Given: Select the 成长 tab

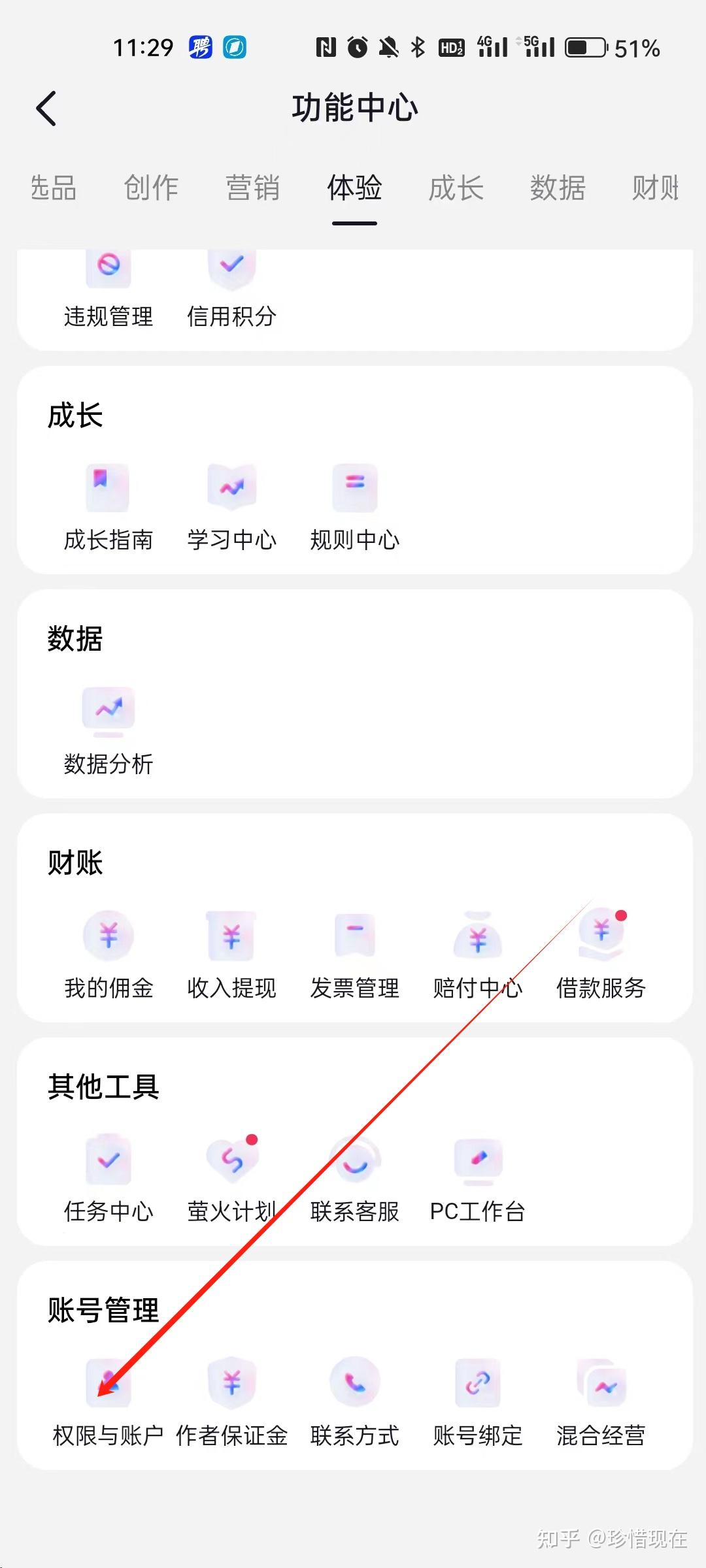Looking at the screenshot, I should click(x=456, y=188).
